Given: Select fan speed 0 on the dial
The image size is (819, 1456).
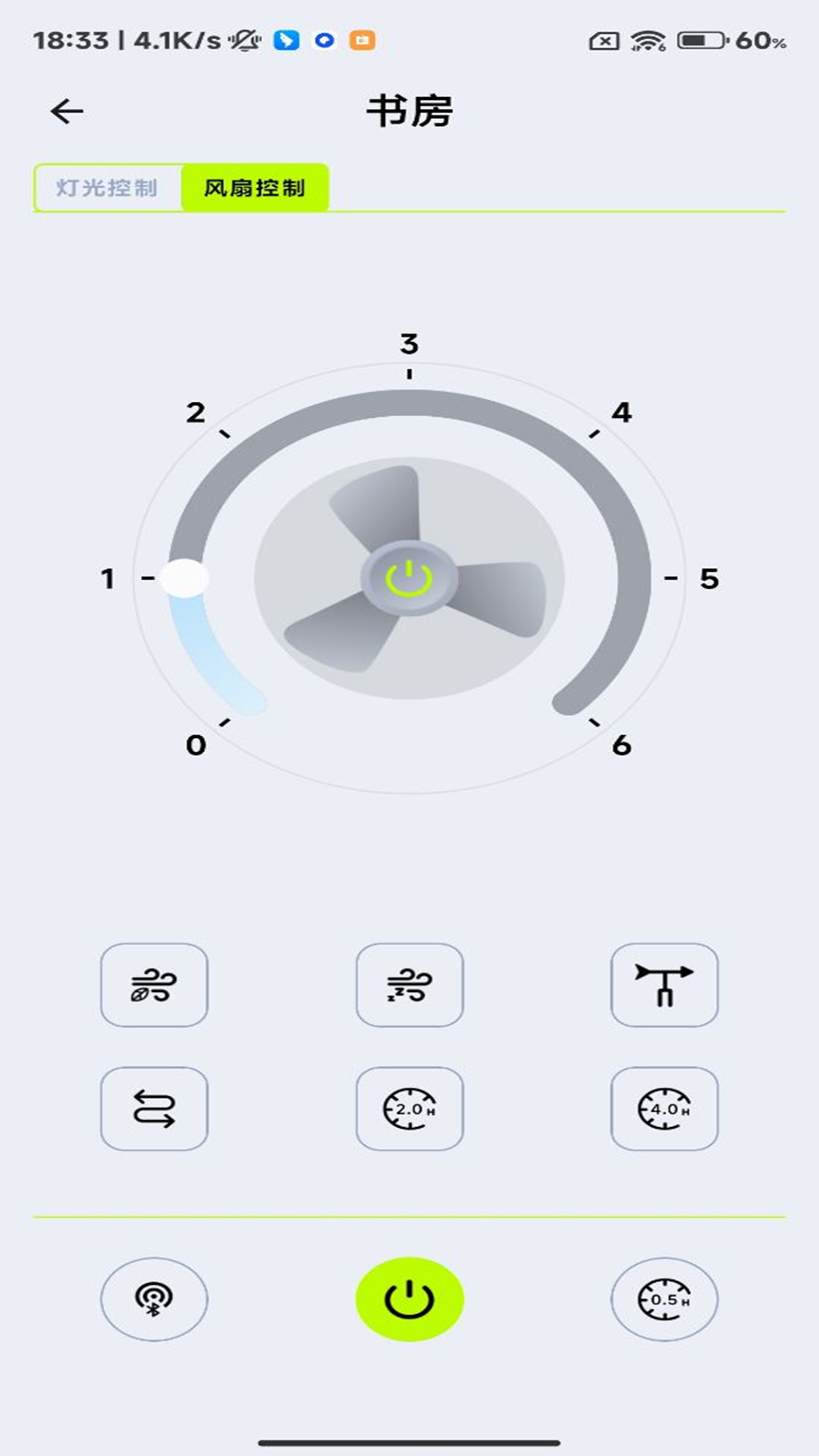Looking at the screenshot, I should [196, 747].
